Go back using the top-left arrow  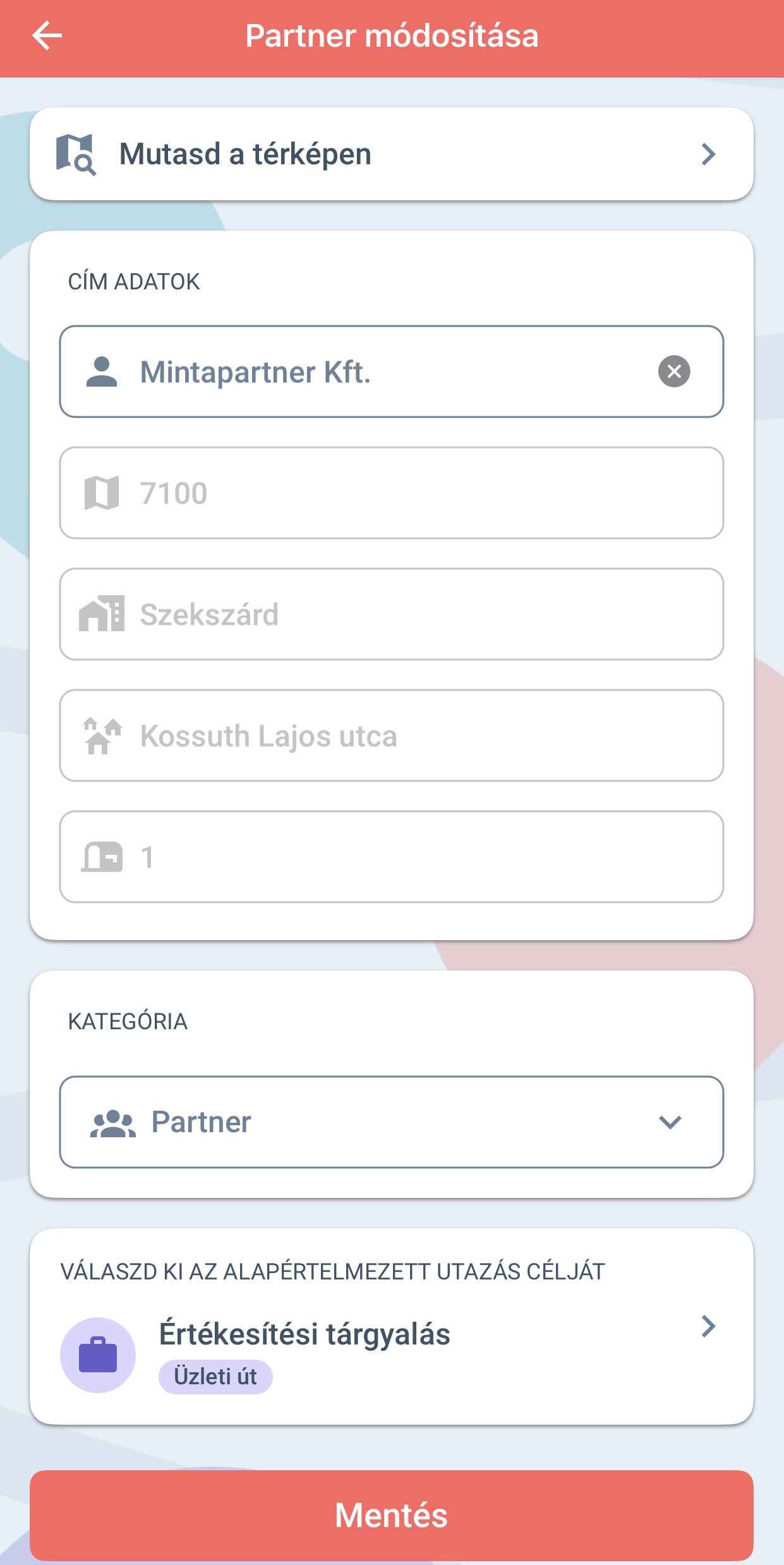47,35
